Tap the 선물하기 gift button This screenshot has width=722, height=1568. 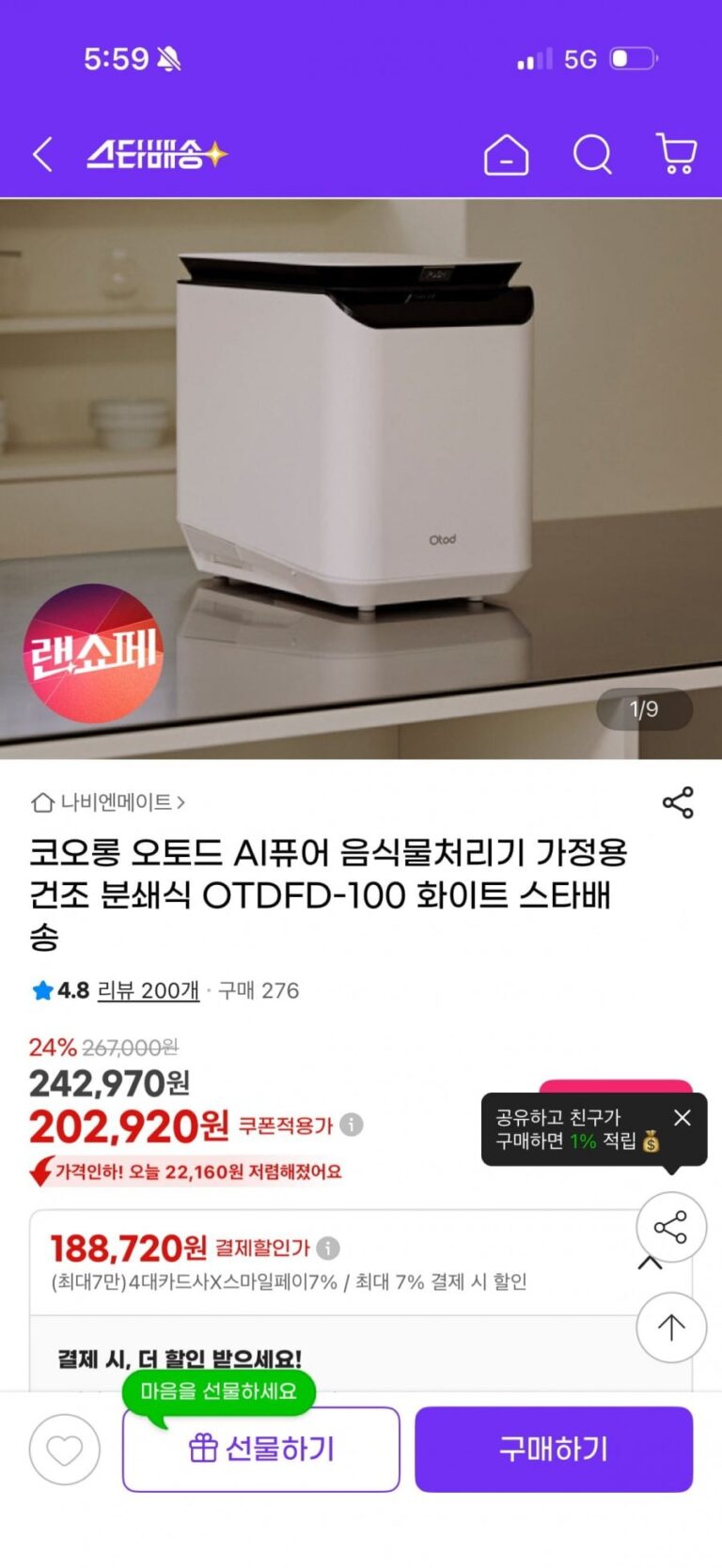261,1449
